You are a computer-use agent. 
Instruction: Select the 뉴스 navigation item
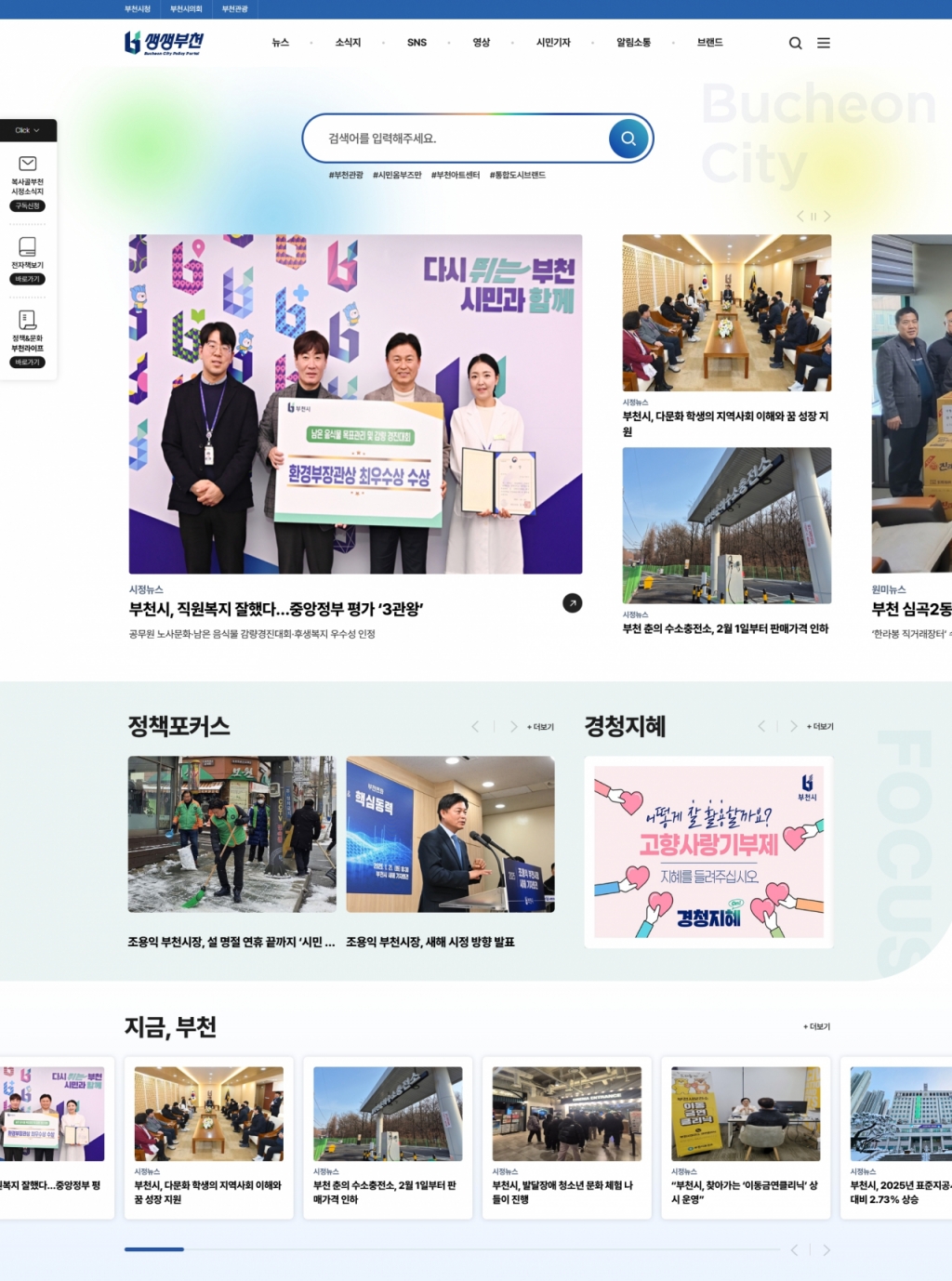pyautogui.click(x=280, y=43)
